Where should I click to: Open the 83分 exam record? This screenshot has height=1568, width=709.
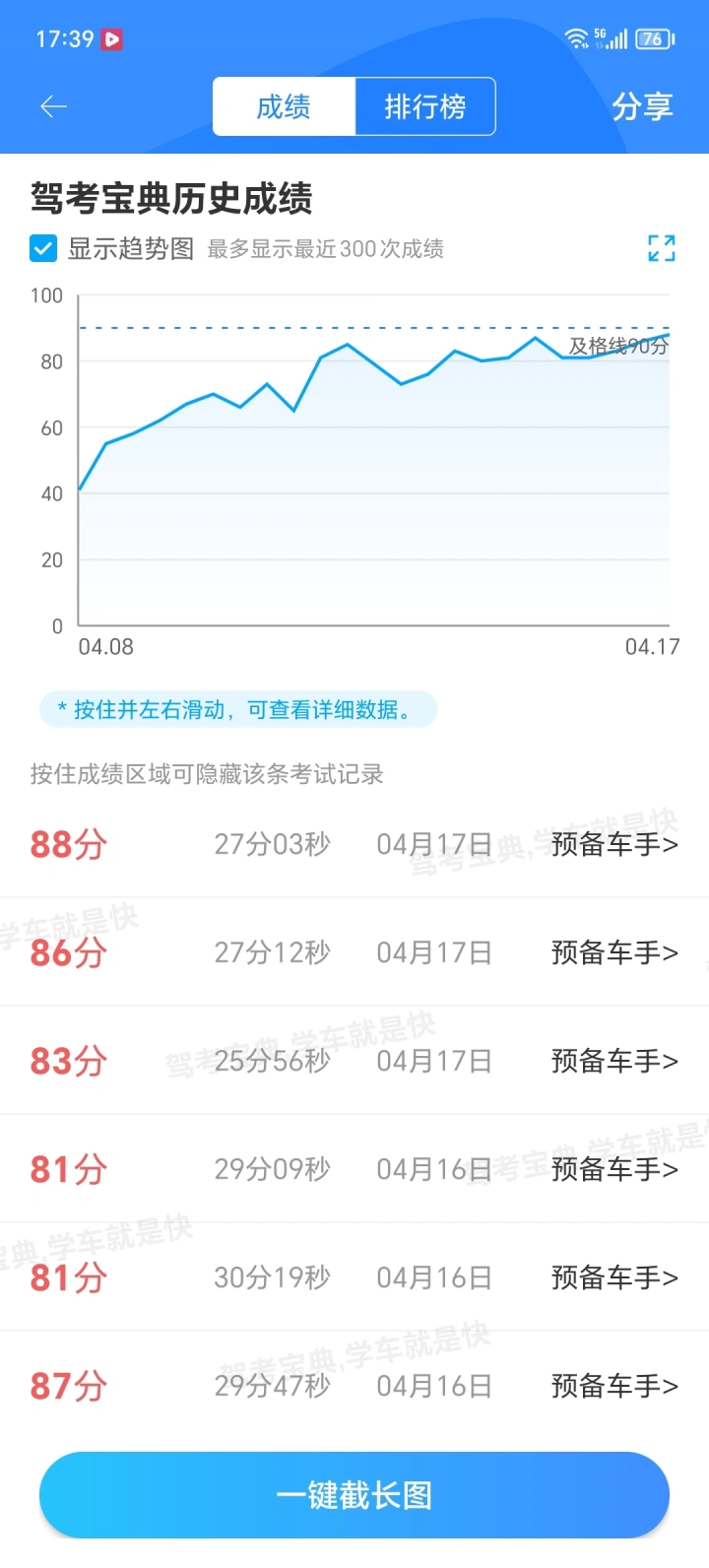coord(354,1061)
